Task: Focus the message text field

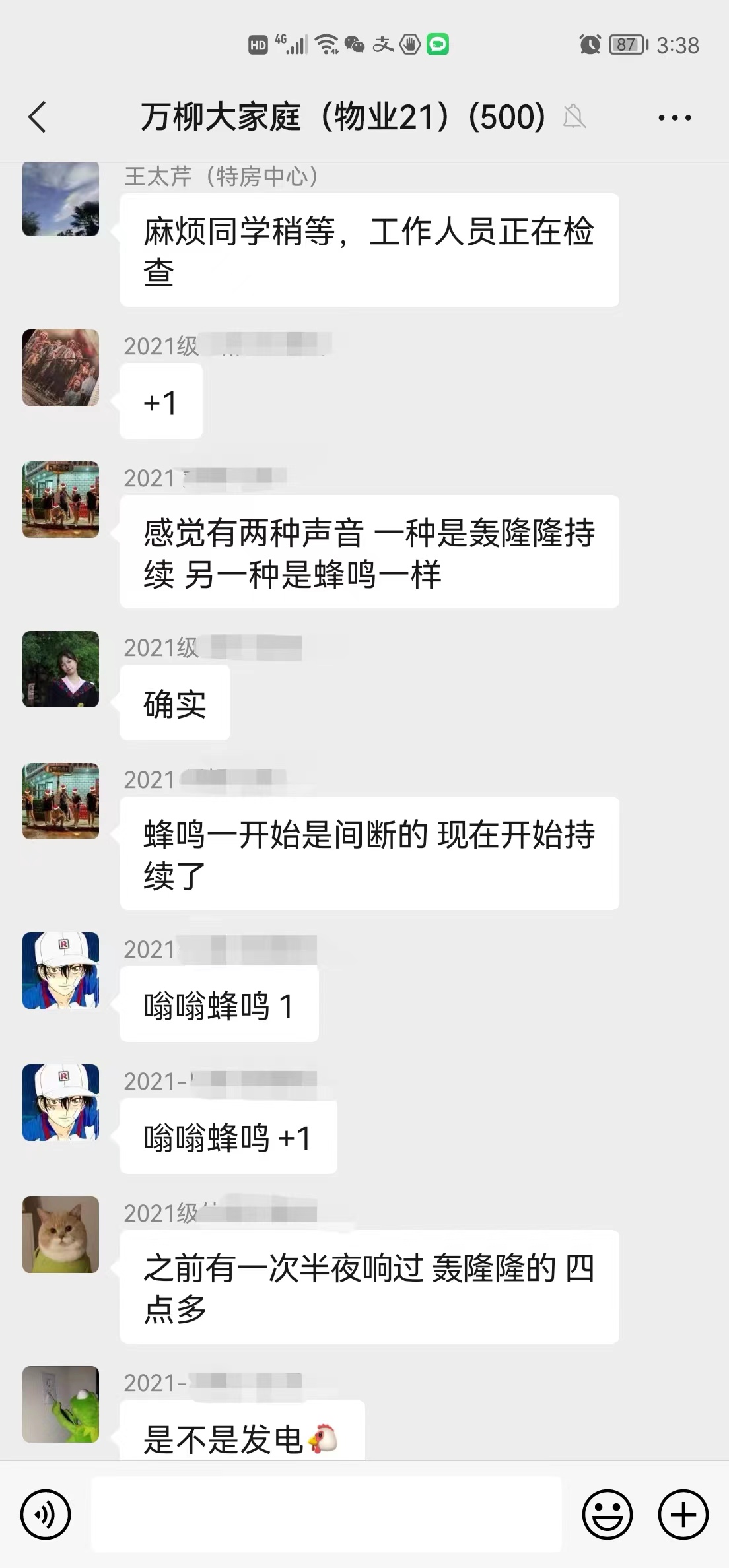Action: (326, 1514)
